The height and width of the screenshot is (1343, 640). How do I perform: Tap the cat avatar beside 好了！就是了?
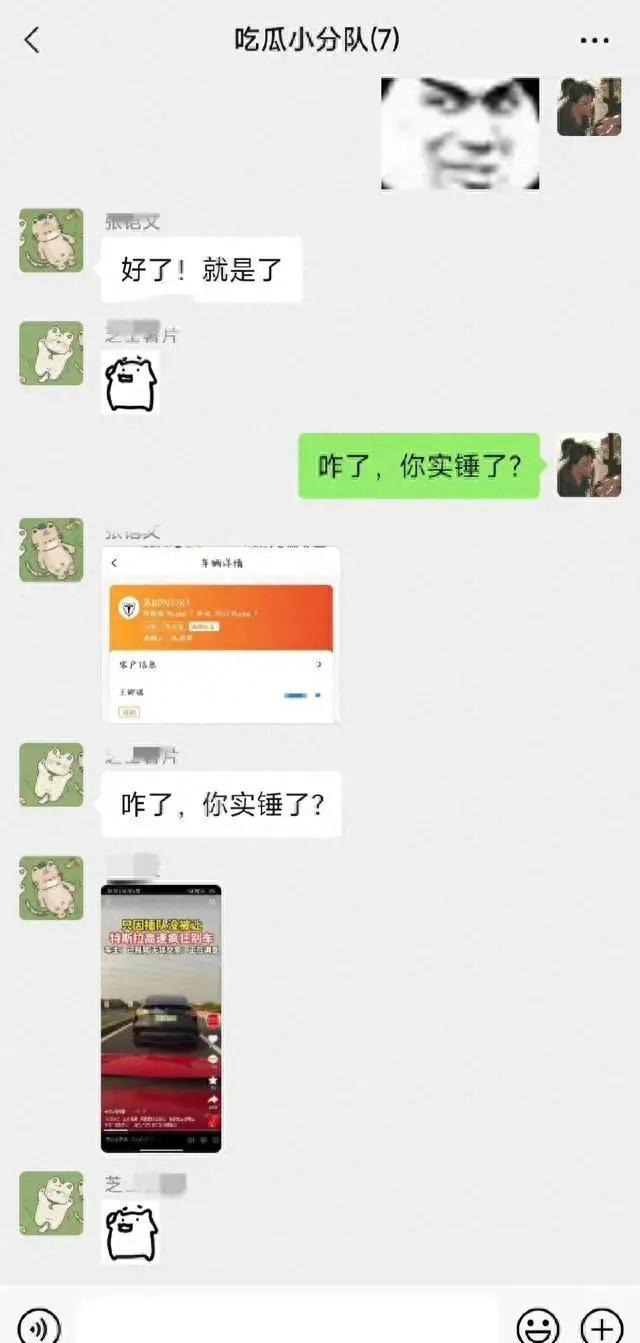(51, 241)
